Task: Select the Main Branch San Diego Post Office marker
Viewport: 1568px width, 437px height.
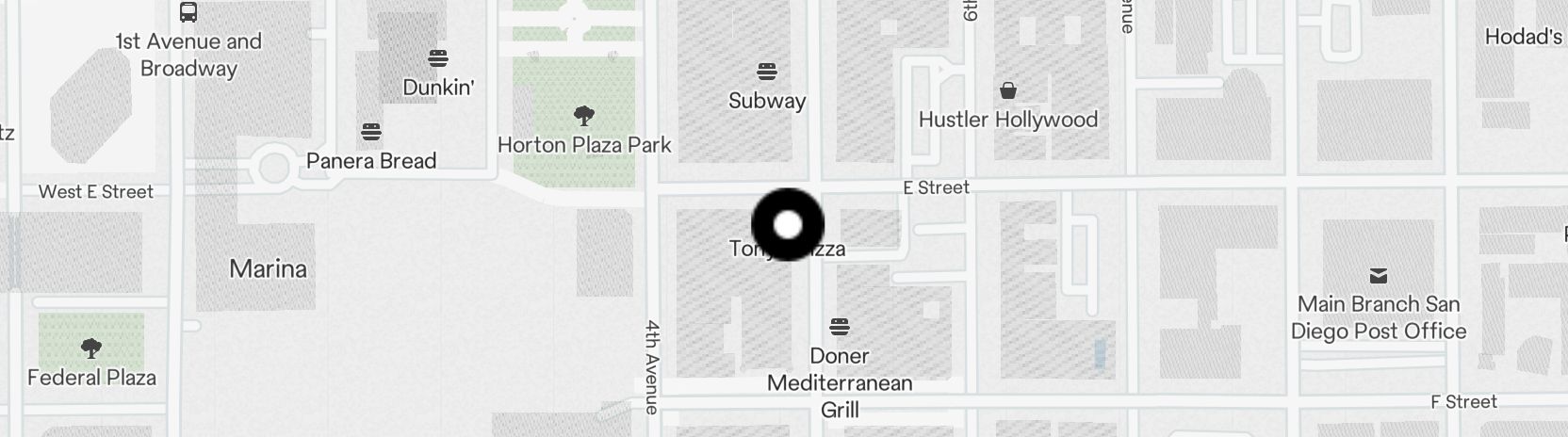Action: click(x=1379, y=276)
